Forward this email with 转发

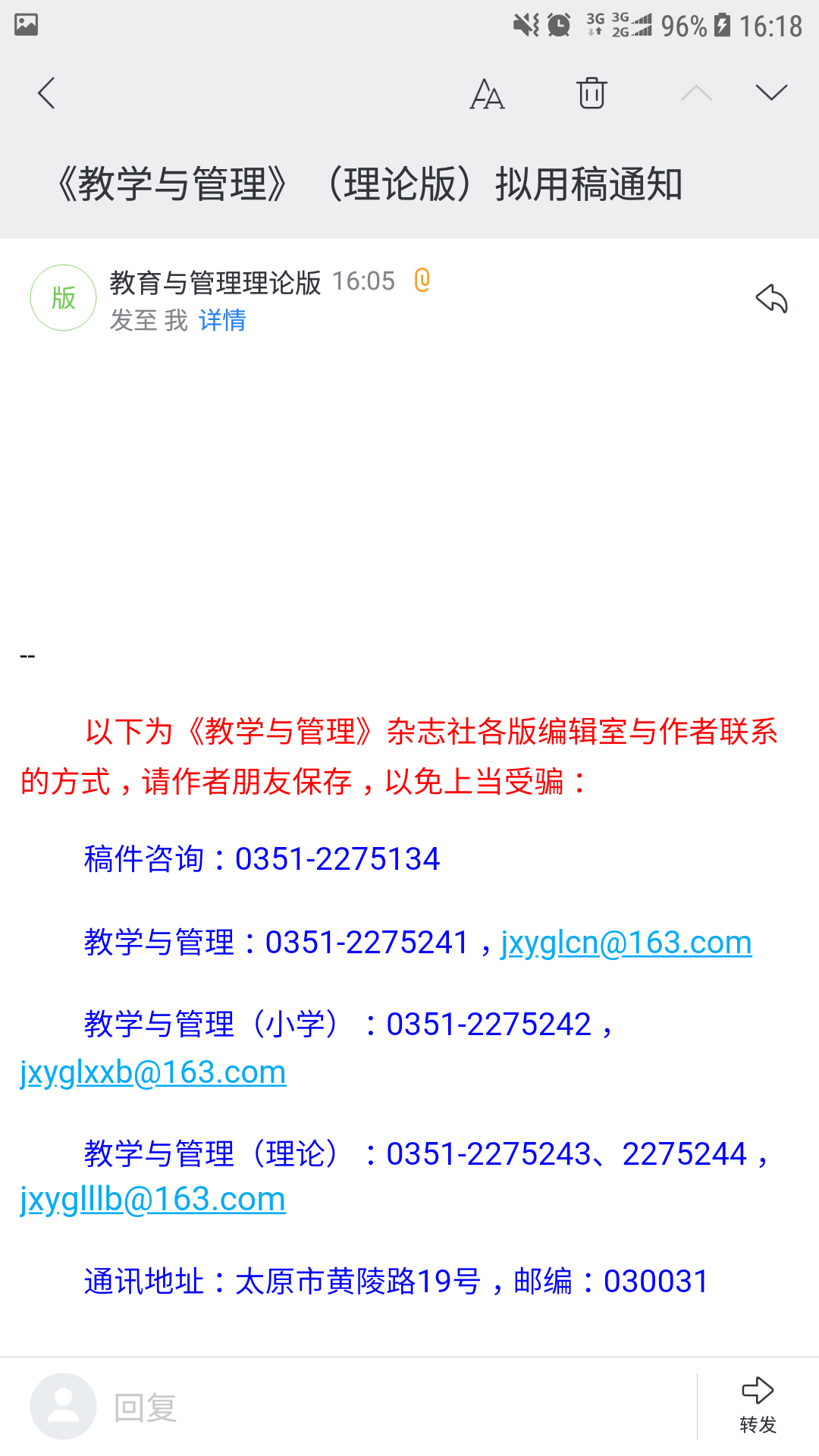758,1406
